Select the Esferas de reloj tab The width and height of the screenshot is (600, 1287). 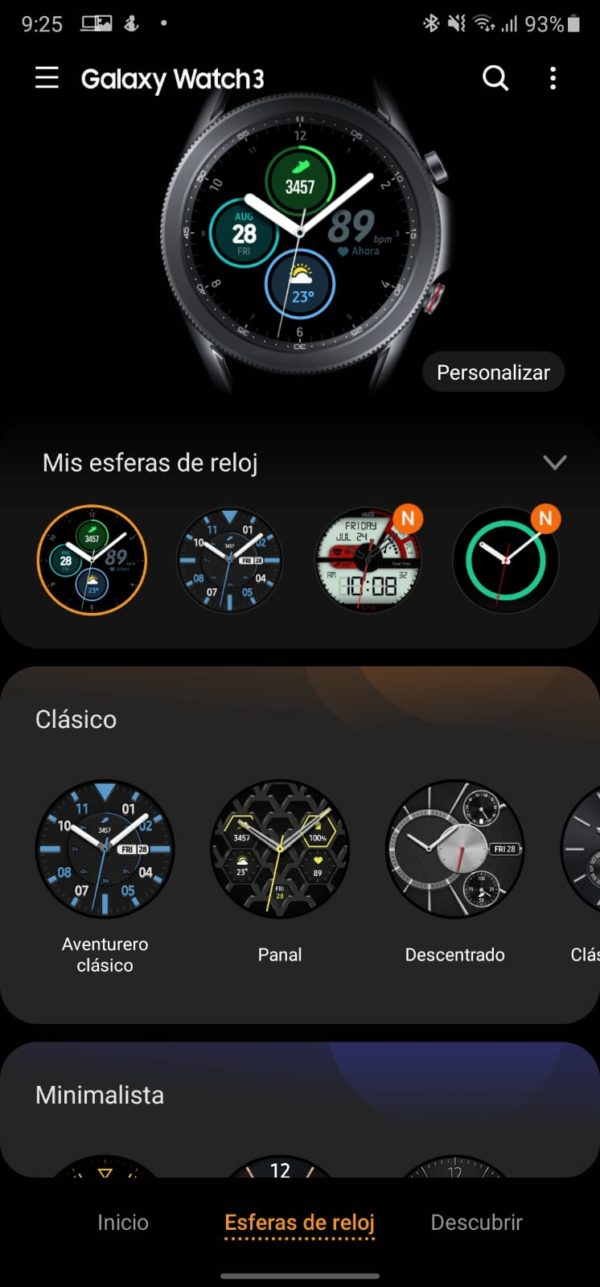[299, 1223]
